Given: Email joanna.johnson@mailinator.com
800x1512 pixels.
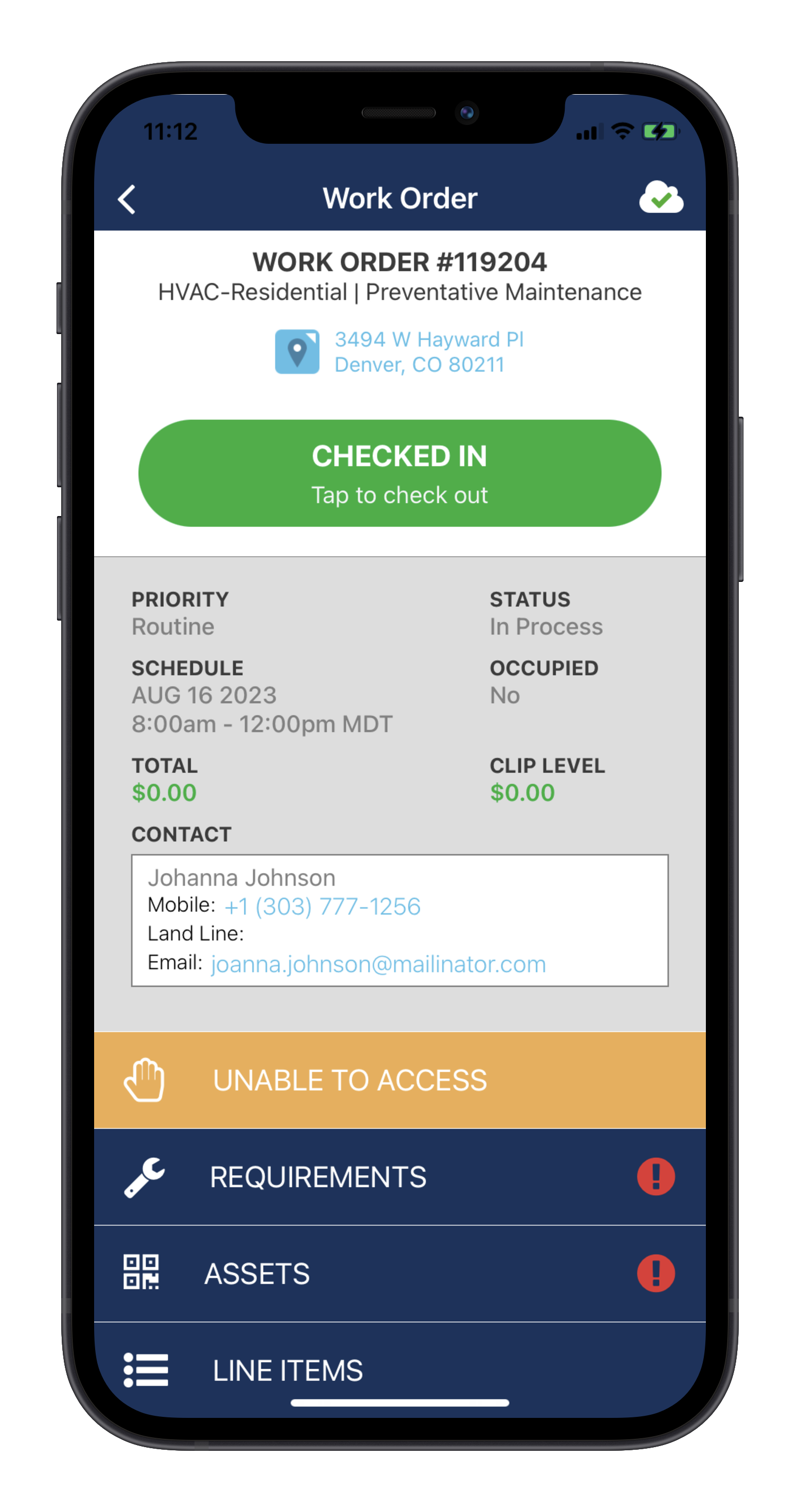Looking at the screenshot, I should click(379, 965).
